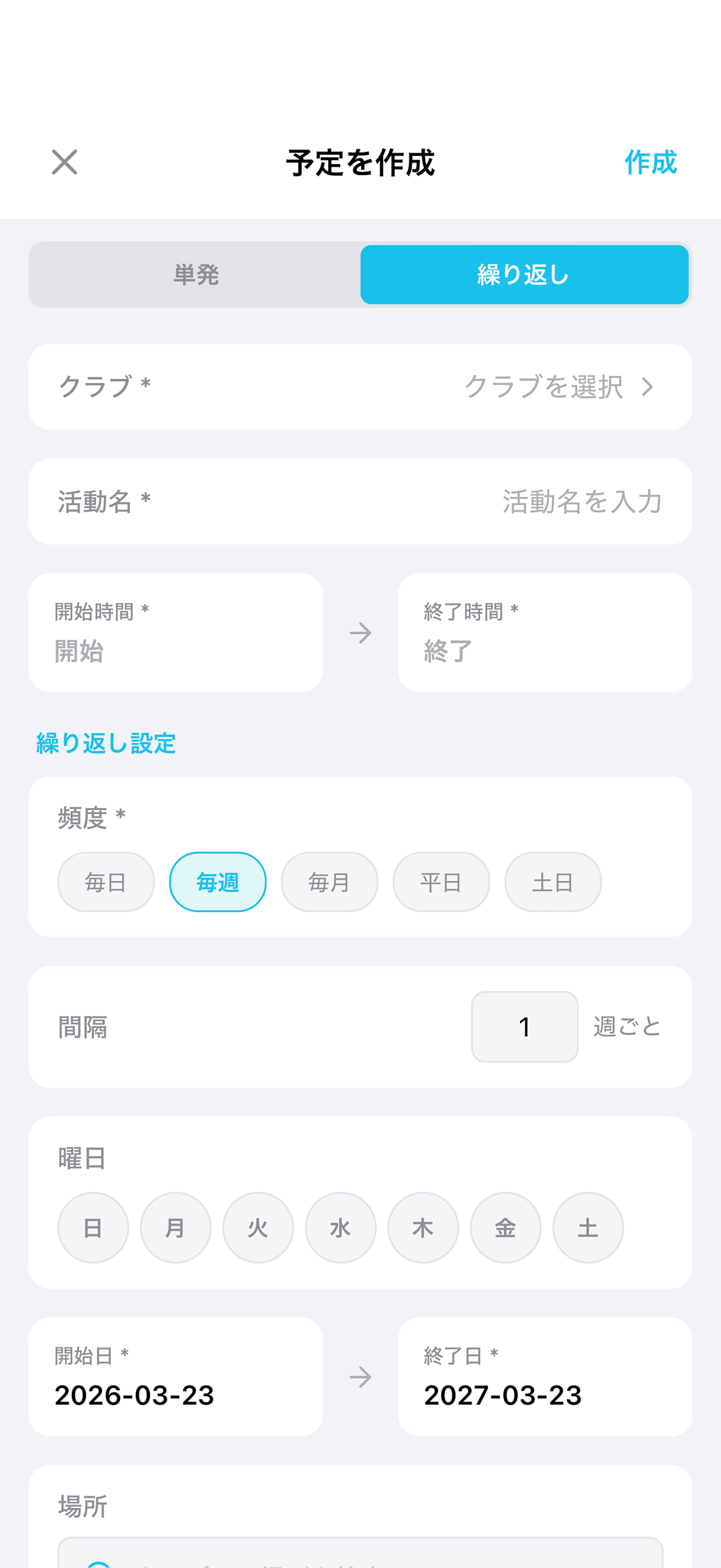Viewport: 721px width, 1568px height.
Task: Select the 毎月 frequency option
Action: click(x=329, y=881)
